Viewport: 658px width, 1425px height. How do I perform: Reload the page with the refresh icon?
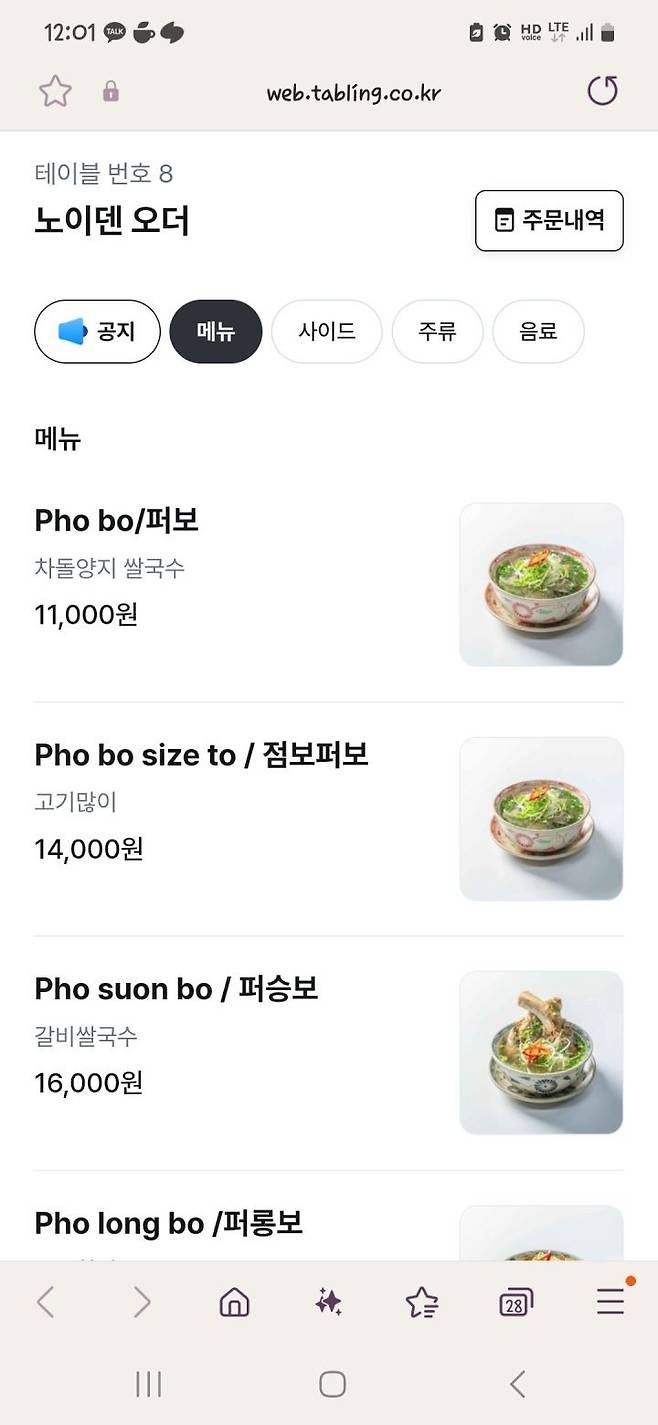point(602,91)
